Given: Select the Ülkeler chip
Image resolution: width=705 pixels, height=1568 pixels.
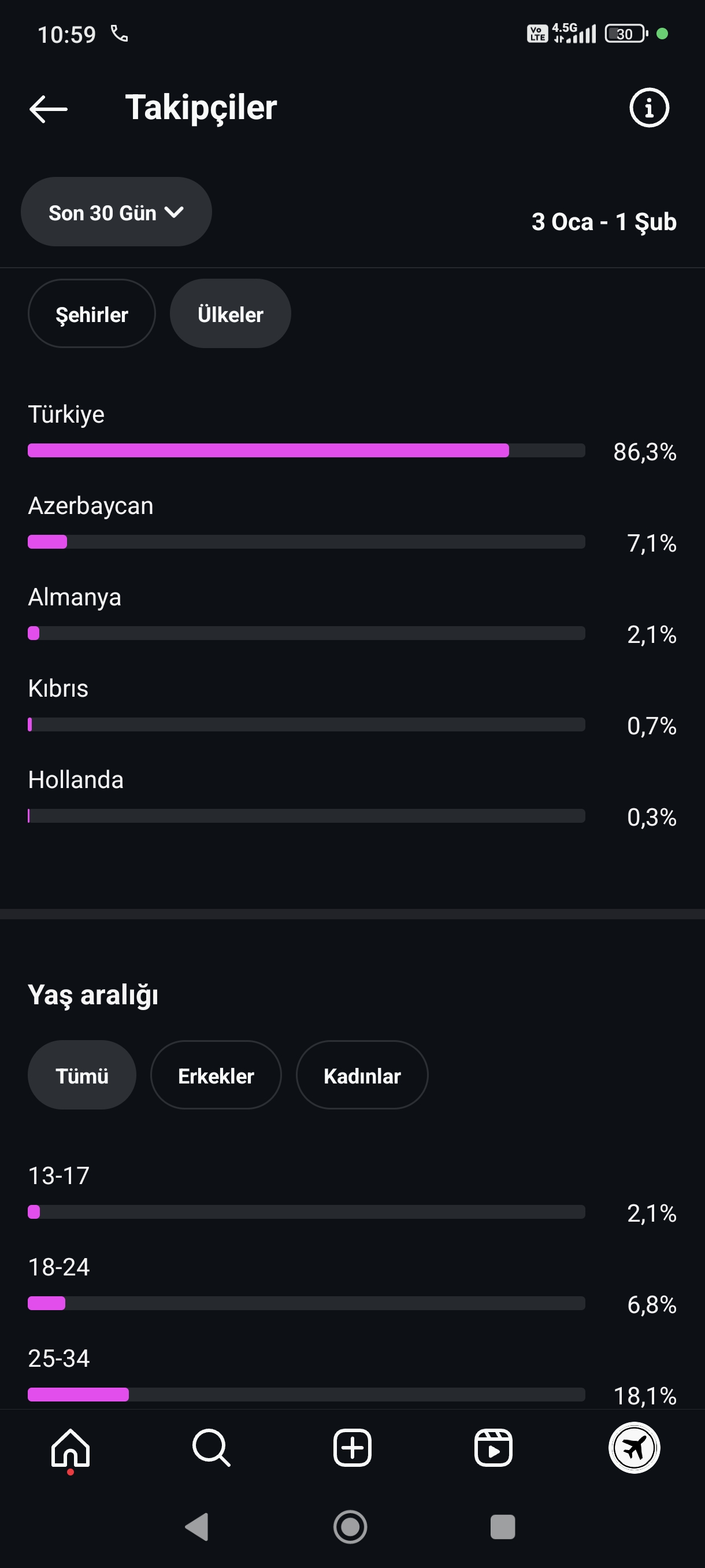Looking at the screenshot, I should (x=231, y=314).
